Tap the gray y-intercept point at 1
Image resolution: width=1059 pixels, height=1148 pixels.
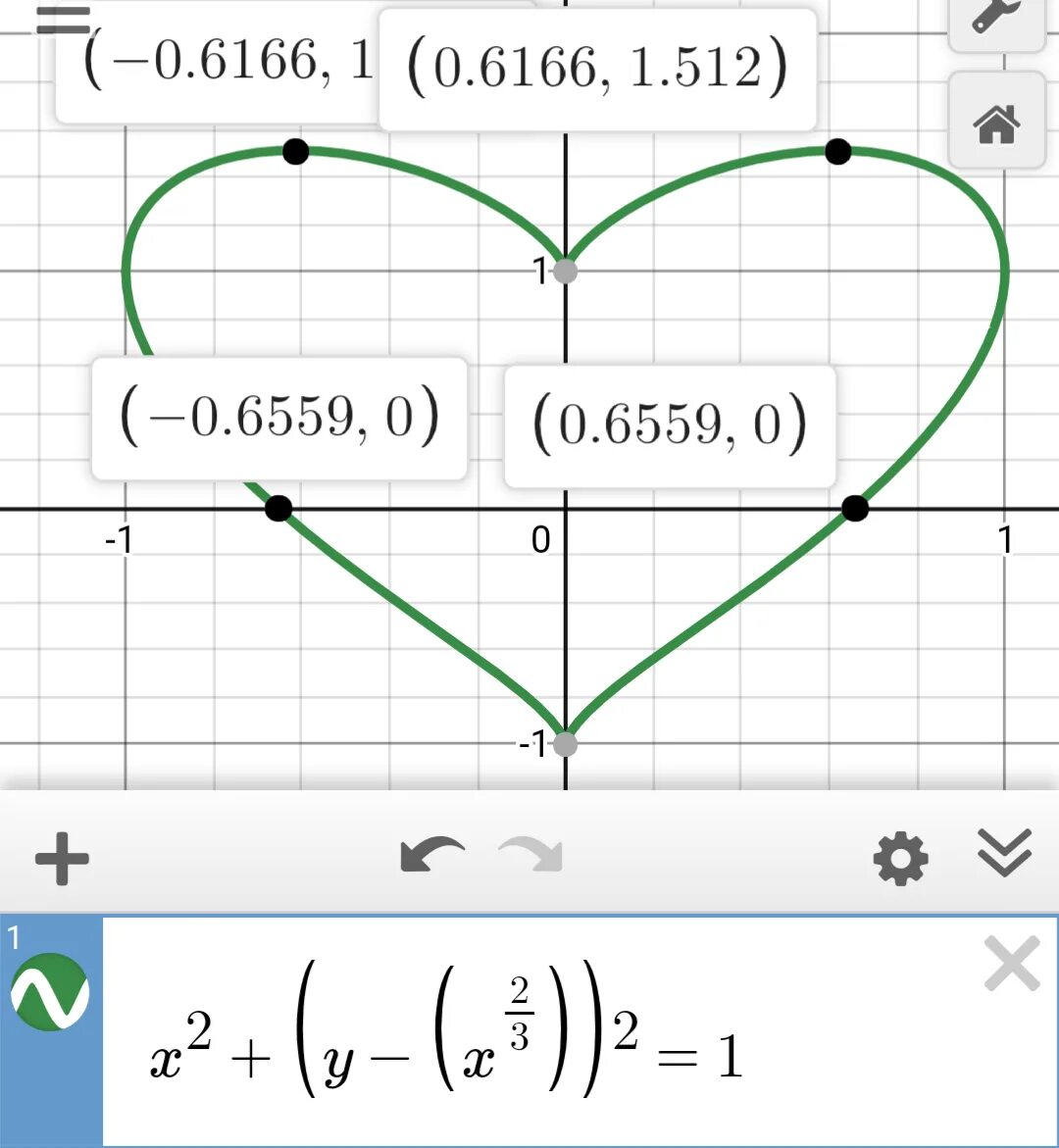[565, 270]
